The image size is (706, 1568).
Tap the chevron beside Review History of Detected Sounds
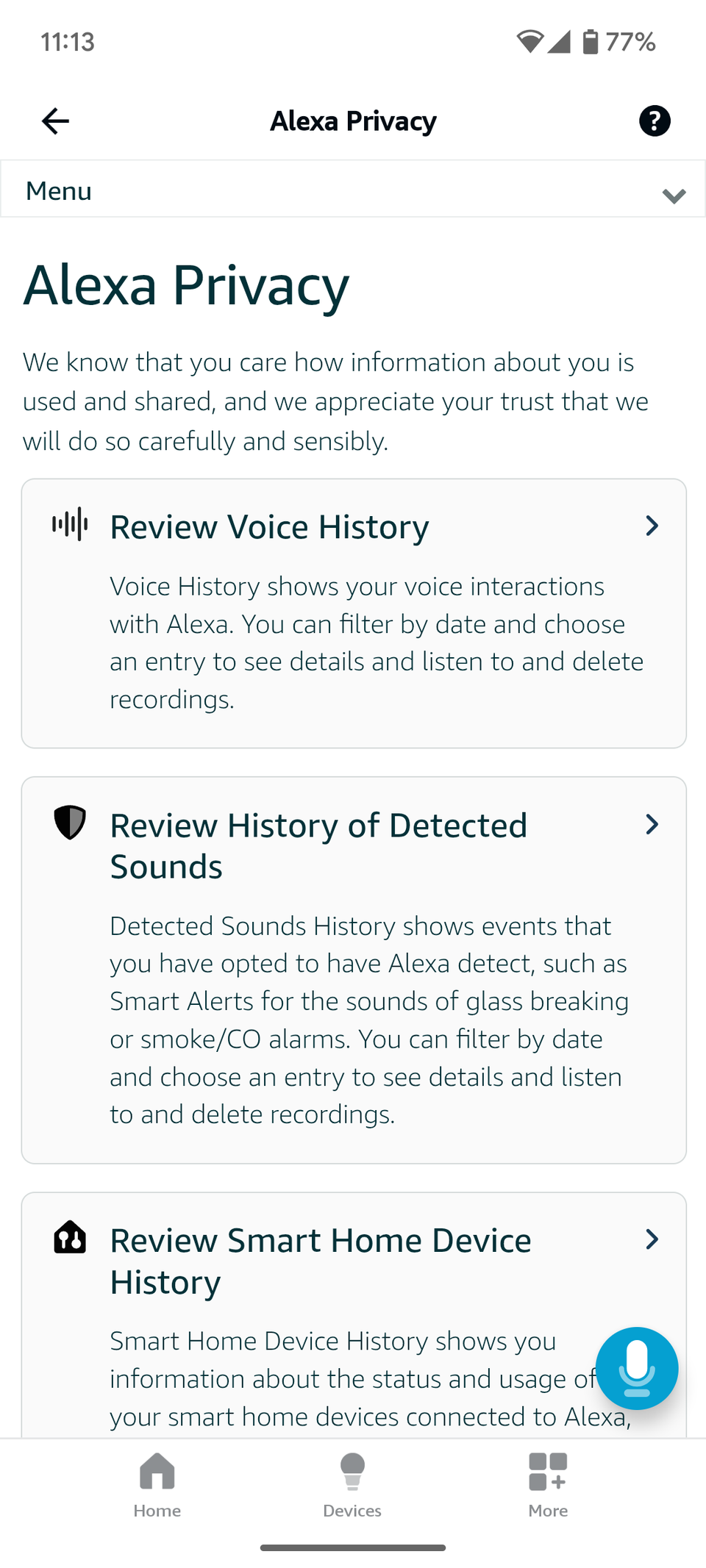tap(651, 824)
